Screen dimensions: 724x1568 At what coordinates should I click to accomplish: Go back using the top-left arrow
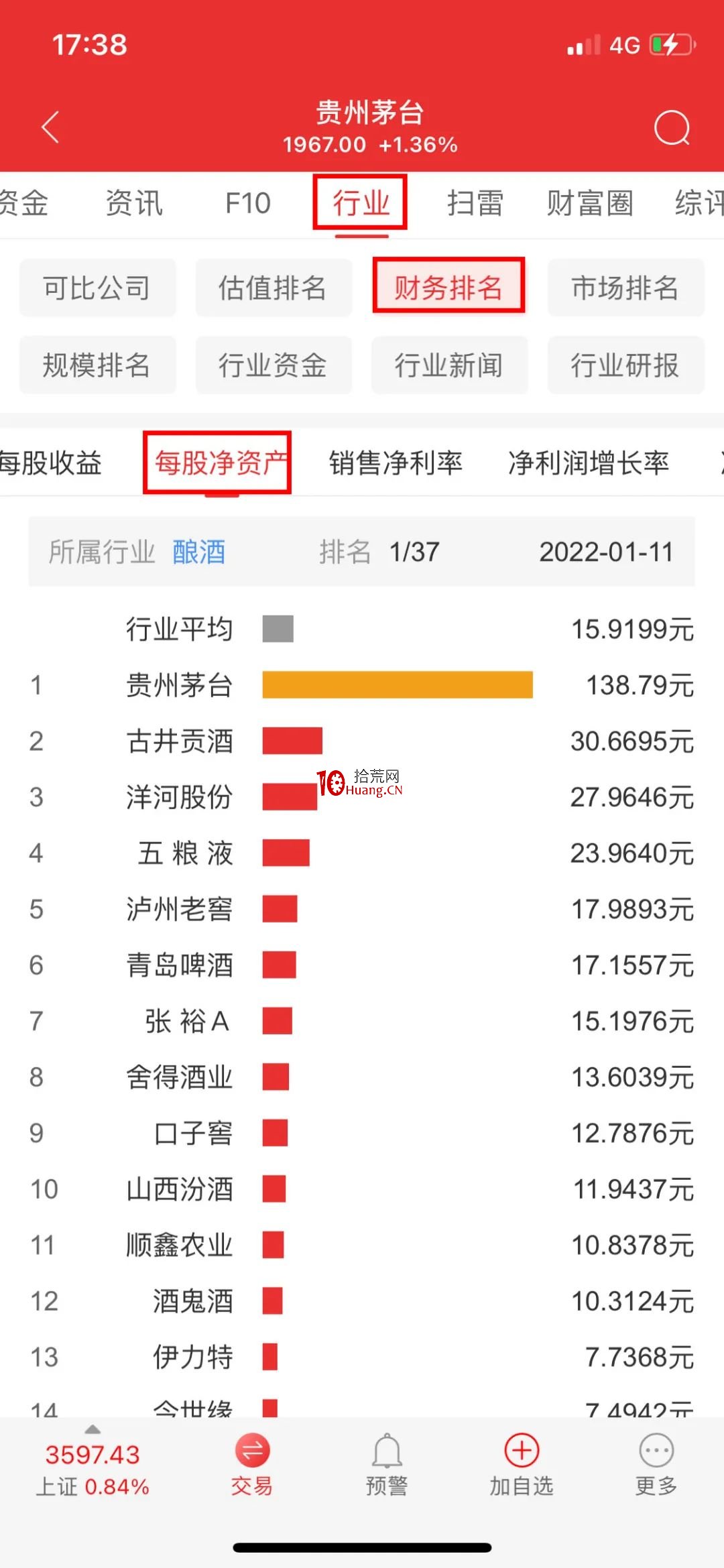tap(50, 127)
